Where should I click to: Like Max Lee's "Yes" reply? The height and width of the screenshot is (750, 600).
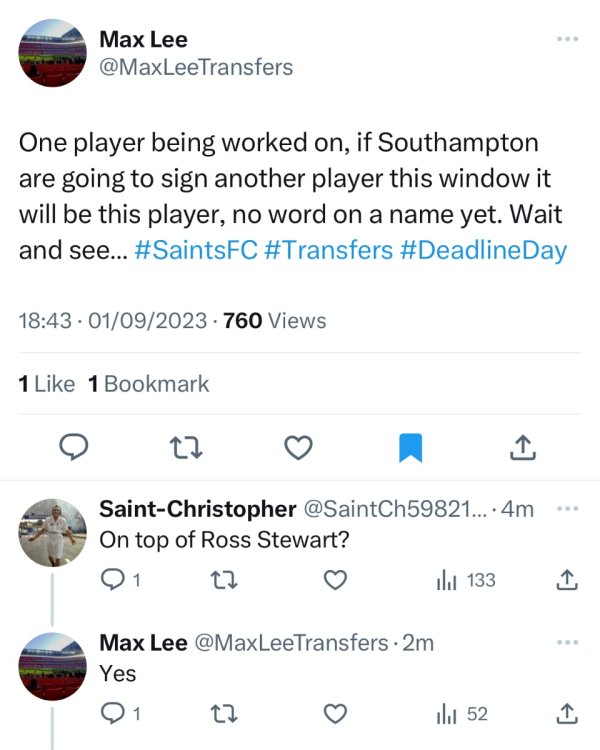click(337, 713)
